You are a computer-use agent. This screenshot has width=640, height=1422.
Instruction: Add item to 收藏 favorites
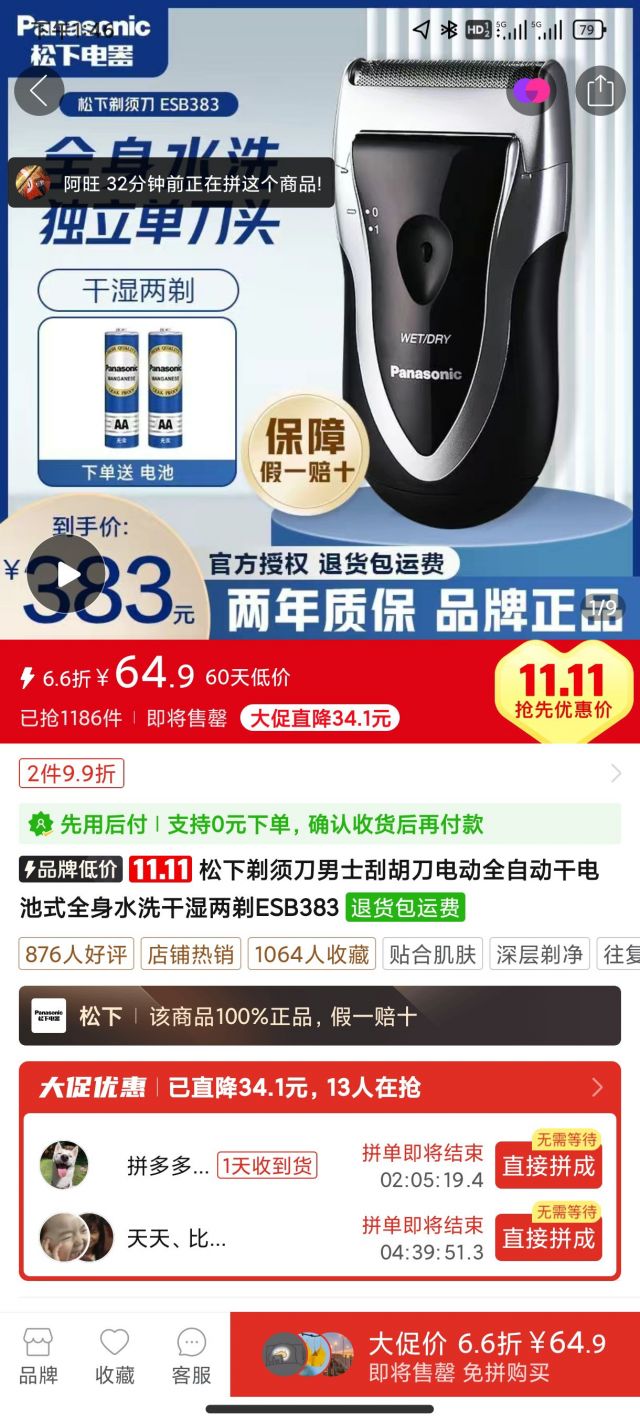click(x=114, y=1356)
